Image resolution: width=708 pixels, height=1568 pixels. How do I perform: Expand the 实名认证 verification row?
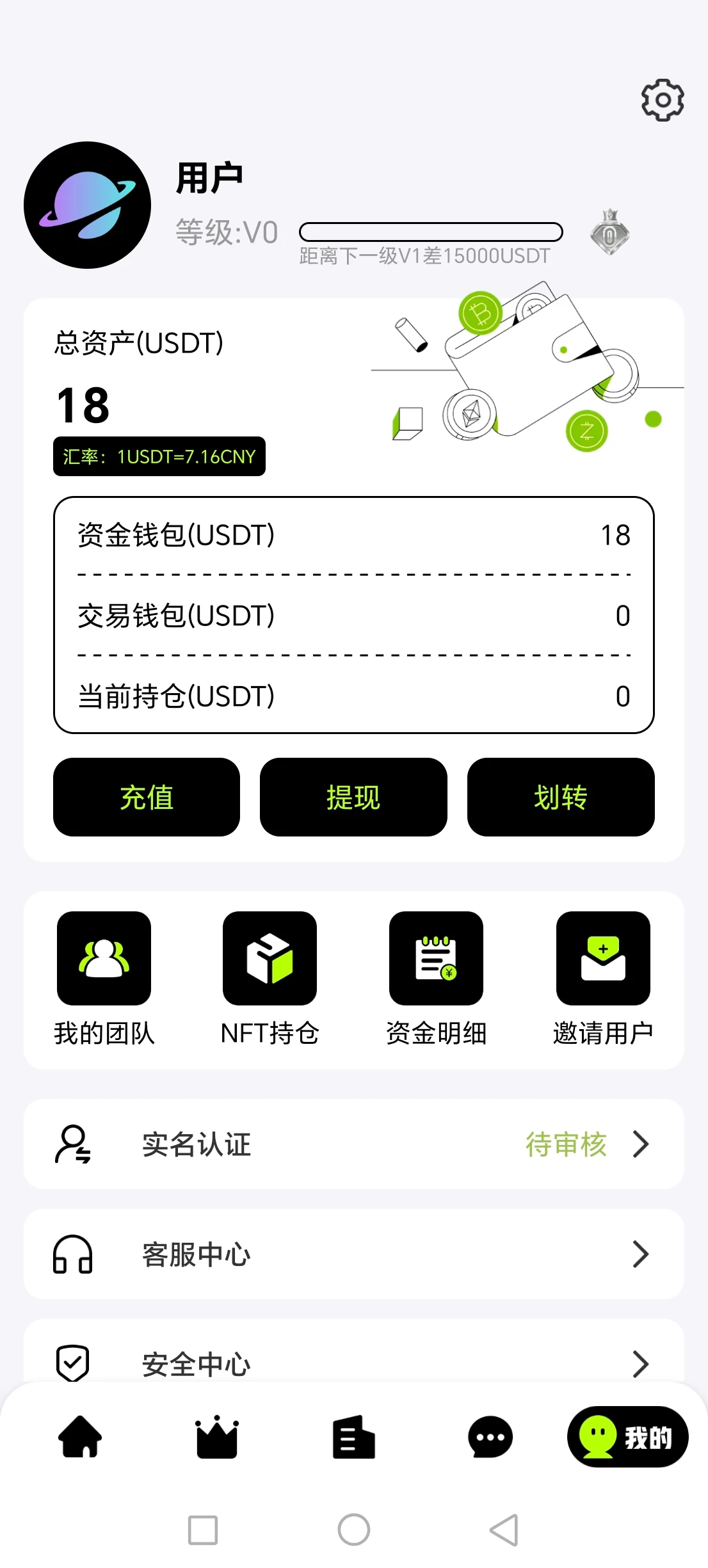tap(354, 1144)
